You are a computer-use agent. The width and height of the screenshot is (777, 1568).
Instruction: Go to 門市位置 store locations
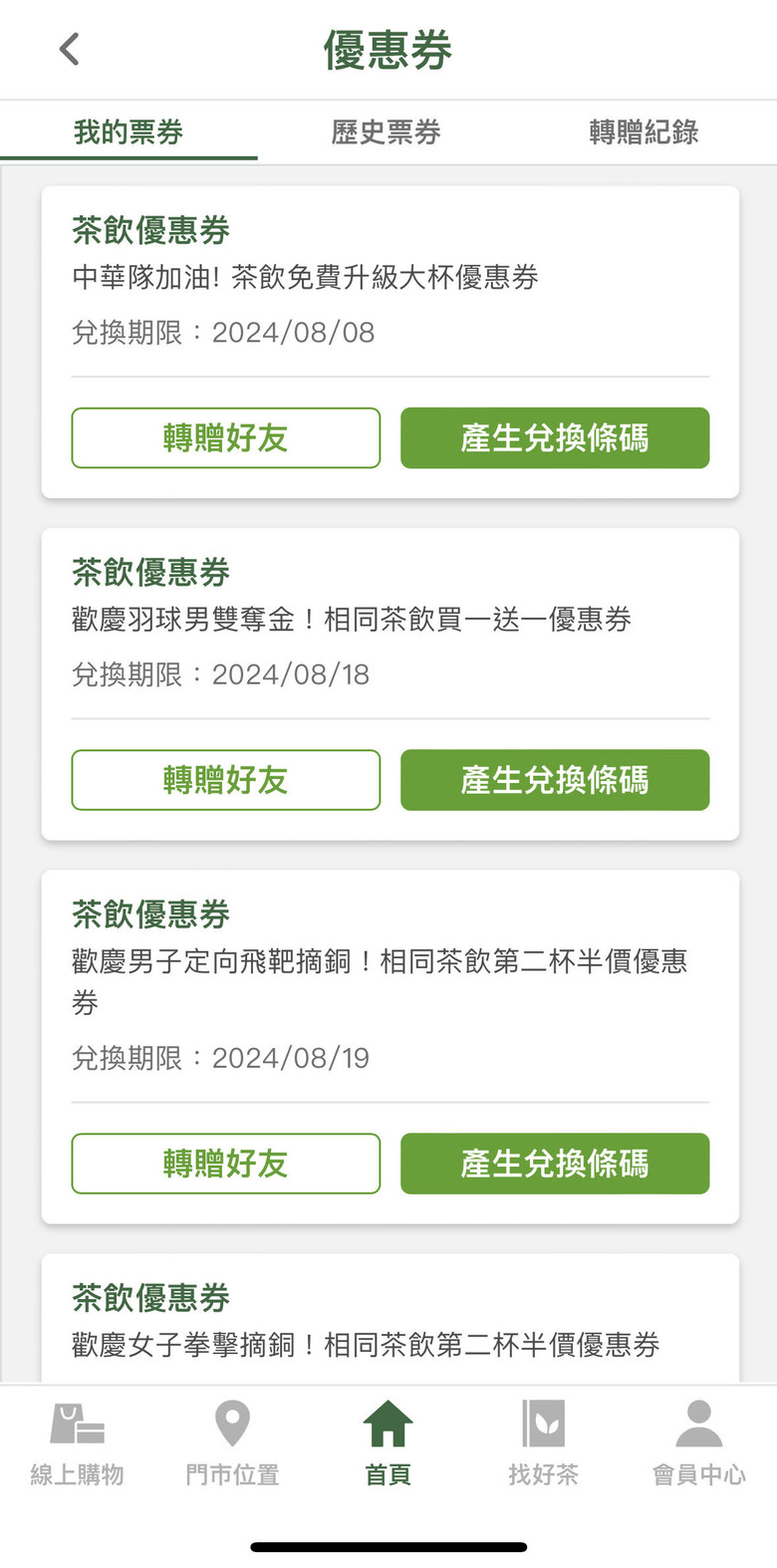pos(233,1442)
